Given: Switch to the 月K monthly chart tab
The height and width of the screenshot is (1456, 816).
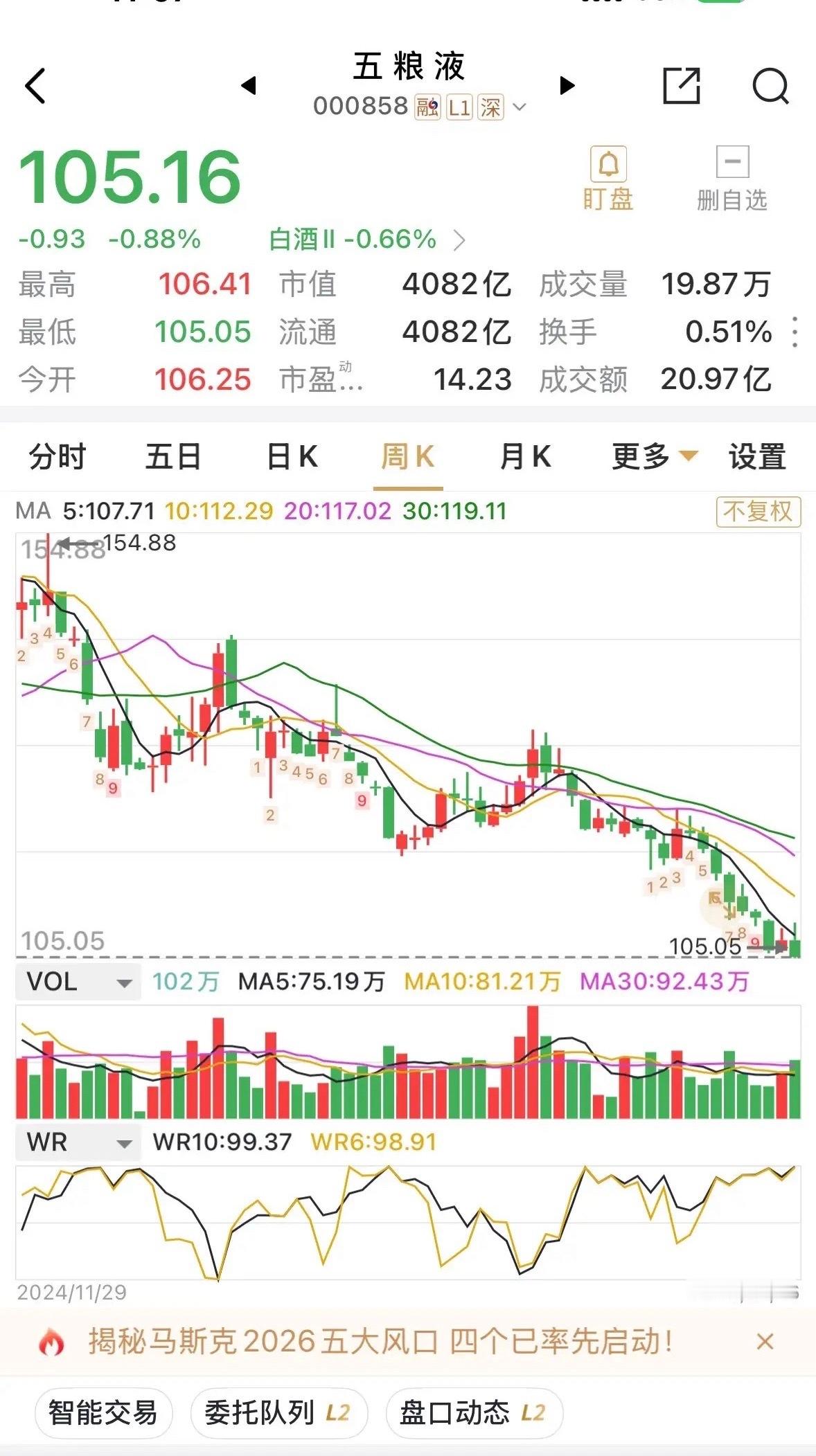Looking at the screenshot, I should coord(526,457).
